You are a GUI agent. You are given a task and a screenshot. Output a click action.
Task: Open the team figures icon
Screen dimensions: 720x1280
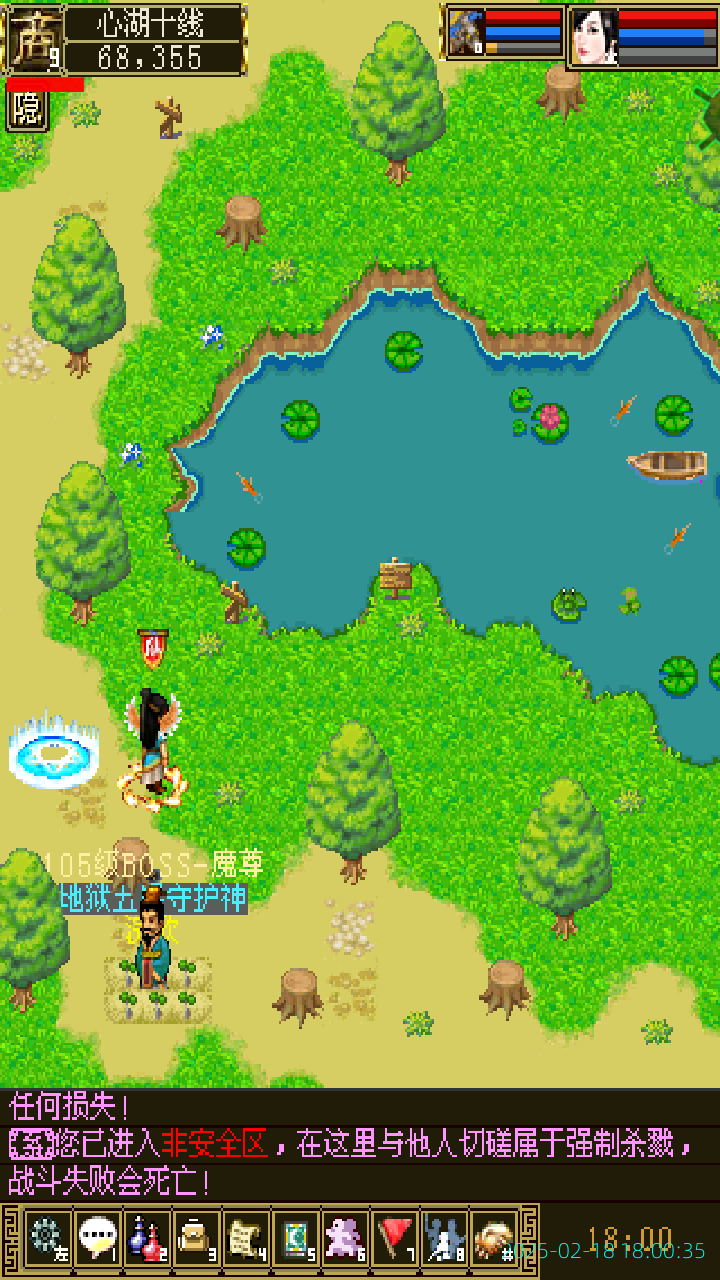(x=445, y=1240)
